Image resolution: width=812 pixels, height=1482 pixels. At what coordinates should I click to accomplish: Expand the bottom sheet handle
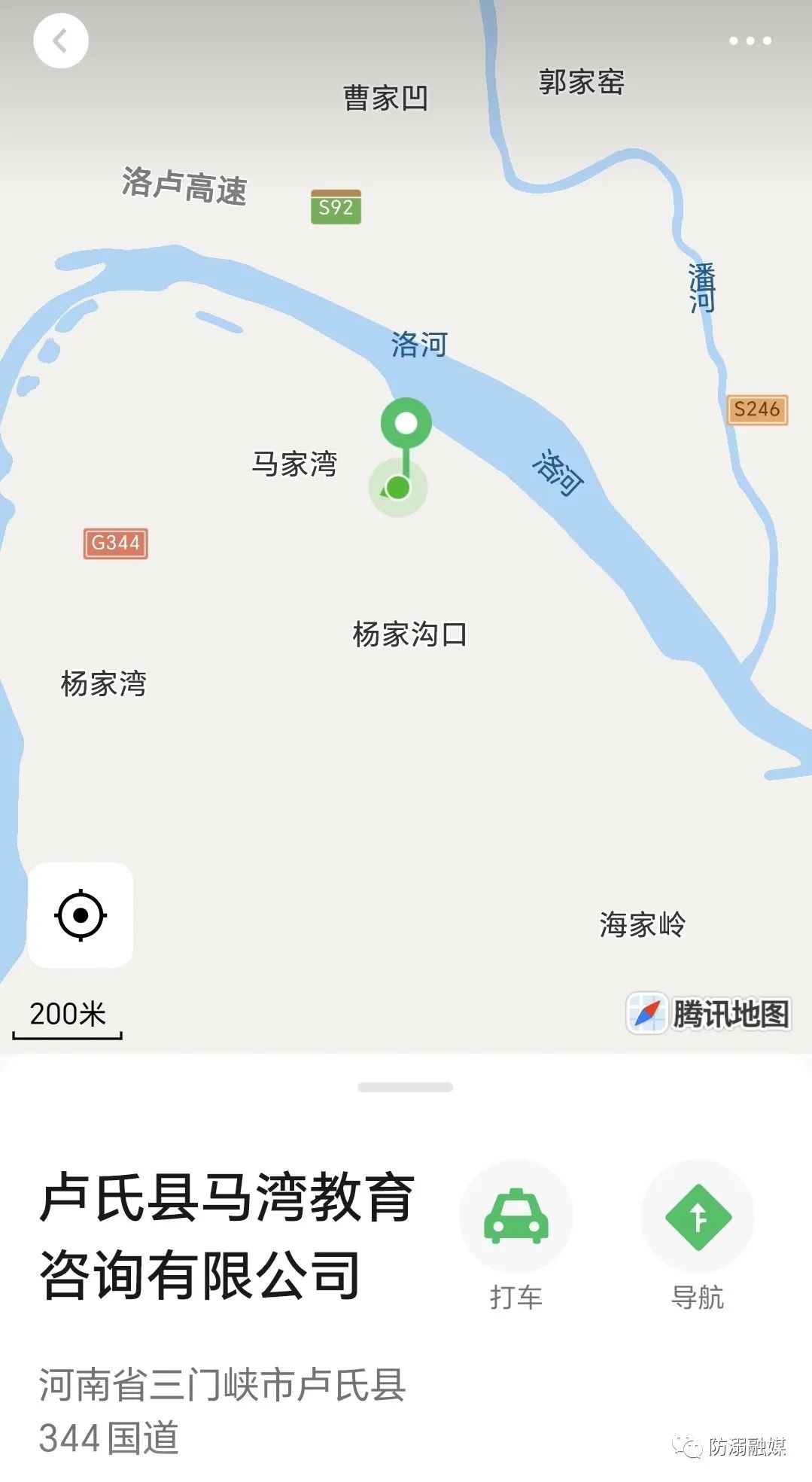click(405, 1087)
